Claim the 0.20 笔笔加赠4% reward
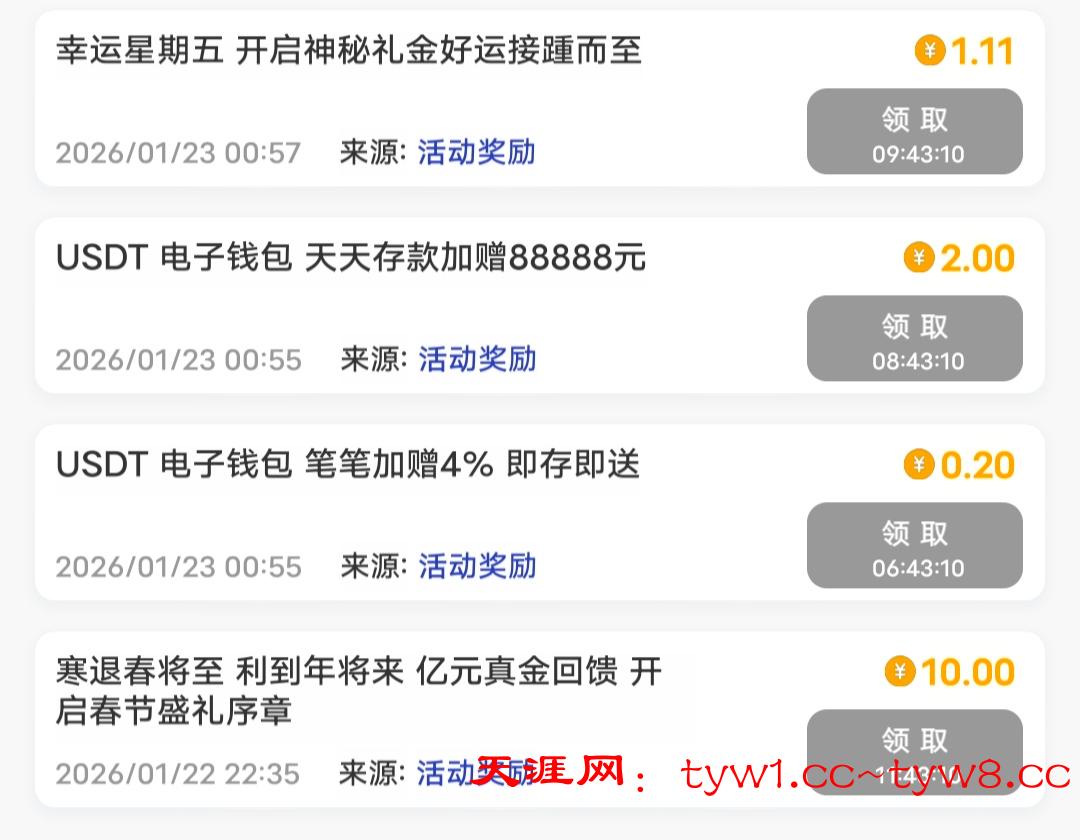This screenshot has height=840, width=1080. click(x=914, y=545)
